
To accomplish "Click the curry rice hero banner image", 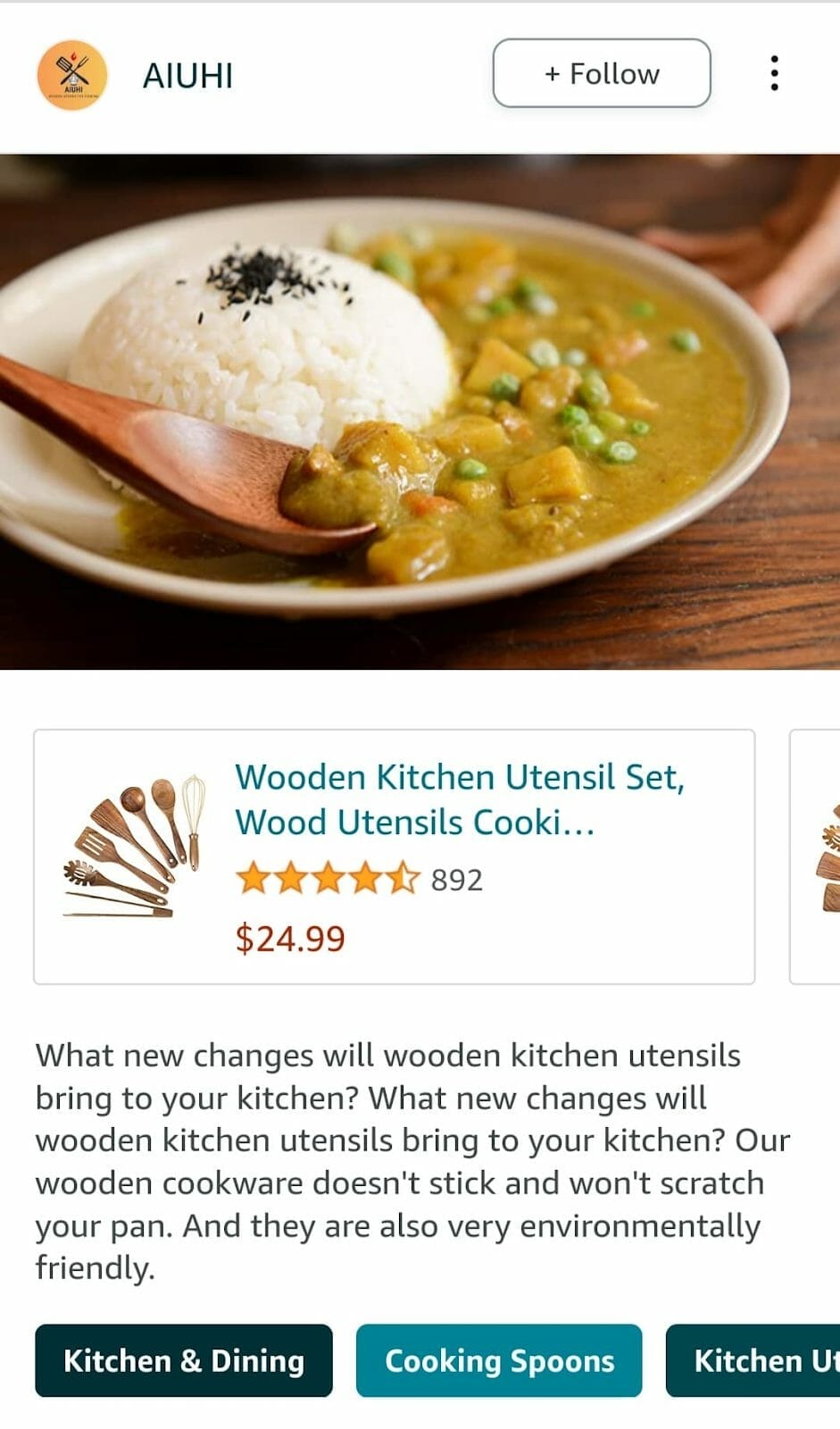I will point(420,409).
